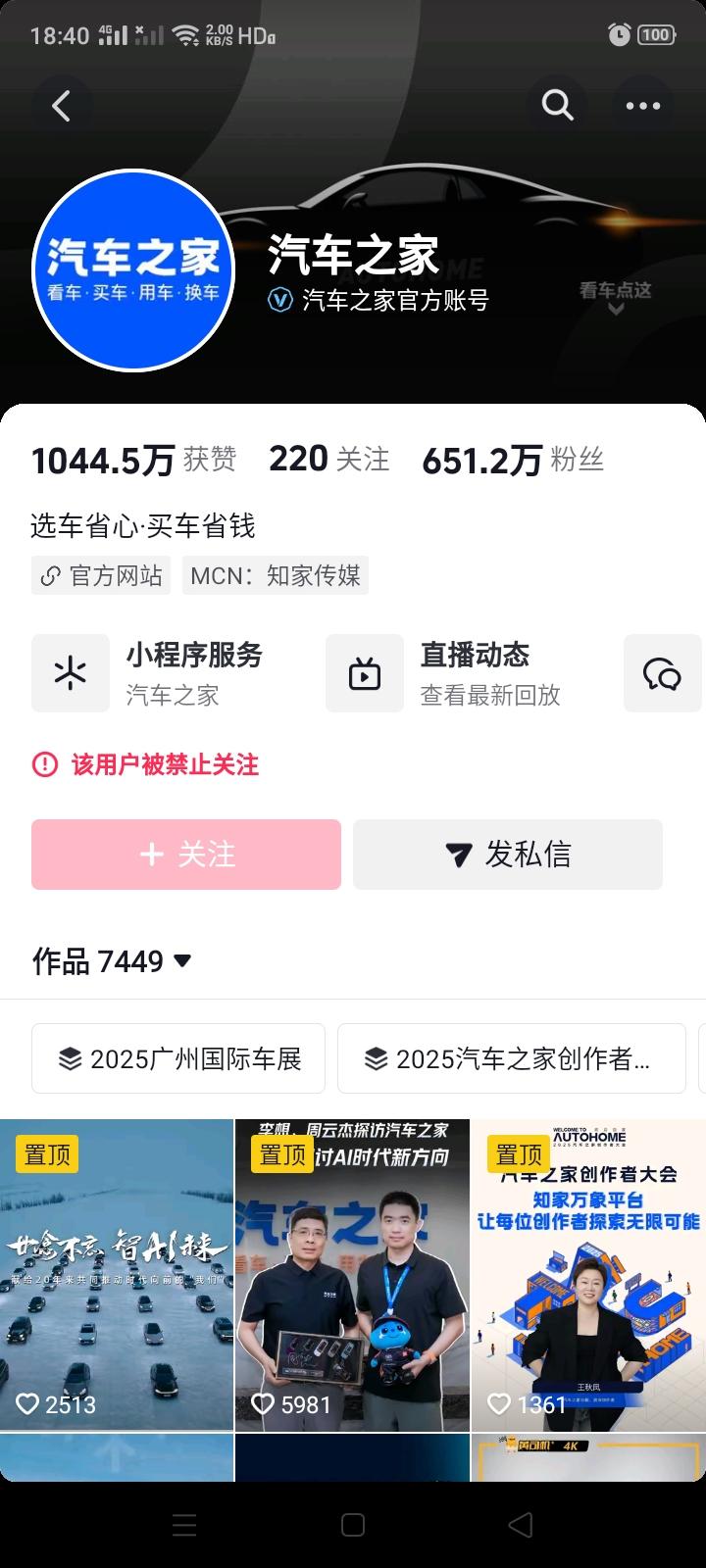Tap the heart icon under the pinned snow video

[x=29, y=1403]
